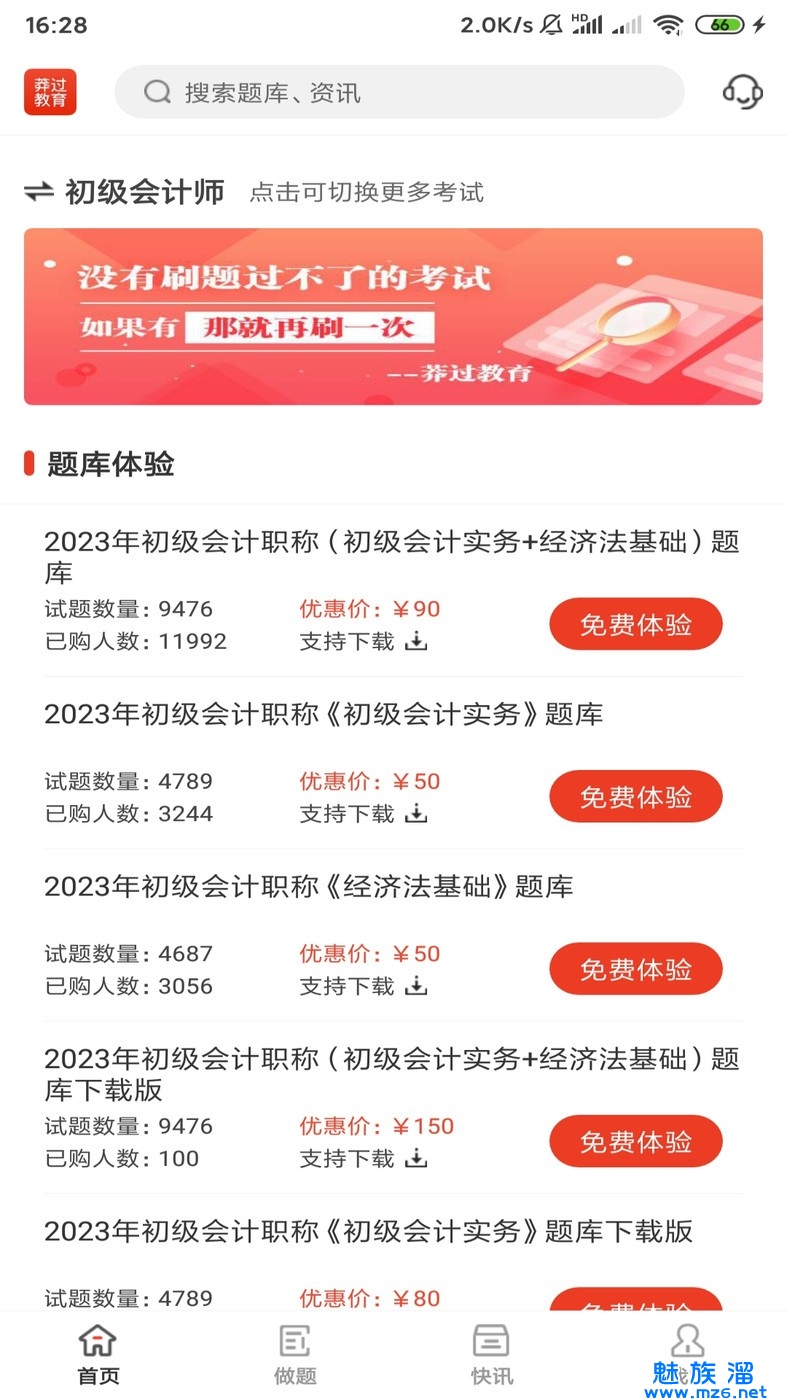This screenshot has width=787, height=1400.
Task: Open 《初级会计实务》题库下载版 item
Action: click(x=368, y=1231)
